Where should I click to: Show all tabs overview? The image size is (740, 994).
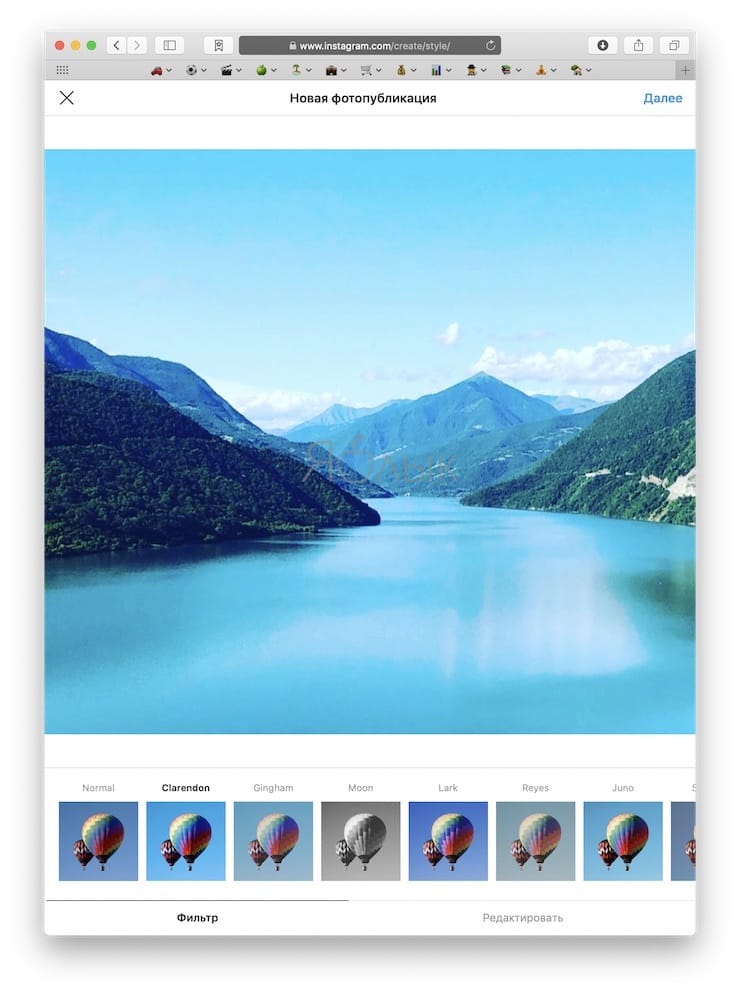(x=674, y=45)
